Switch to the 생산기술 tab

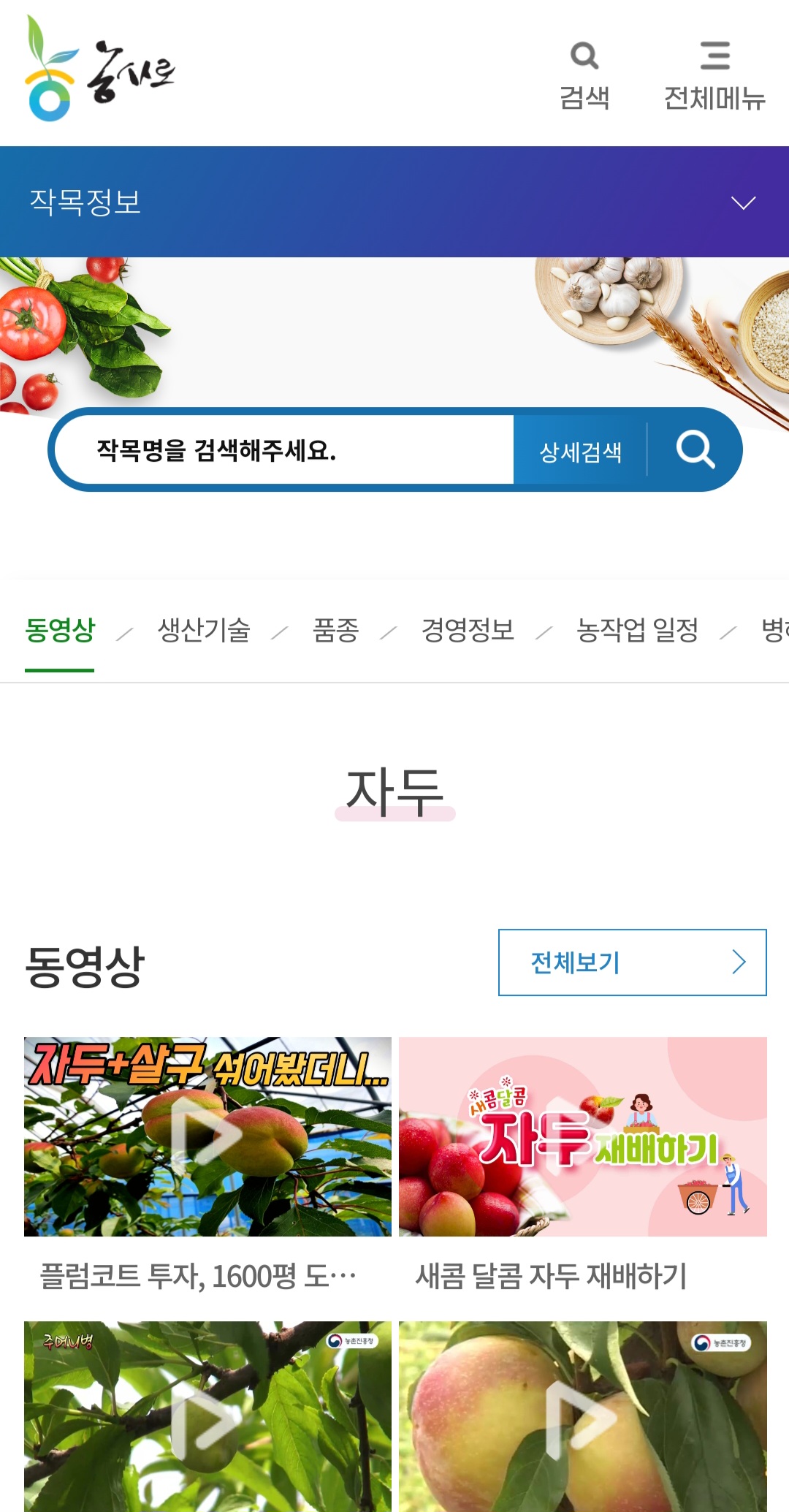(204, 630)
